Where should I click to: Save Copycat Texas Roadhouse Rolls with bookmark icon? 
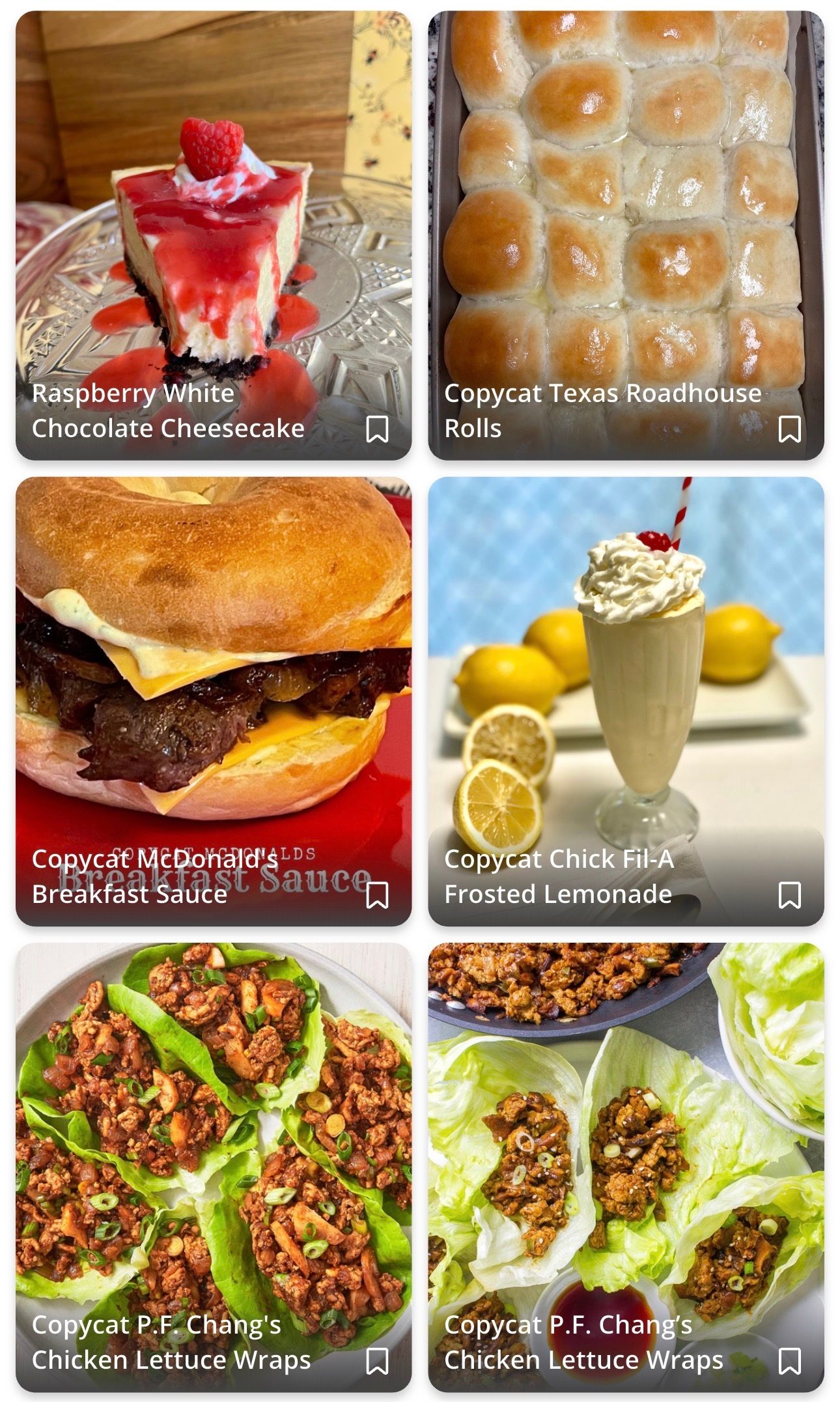pos(789,429)
